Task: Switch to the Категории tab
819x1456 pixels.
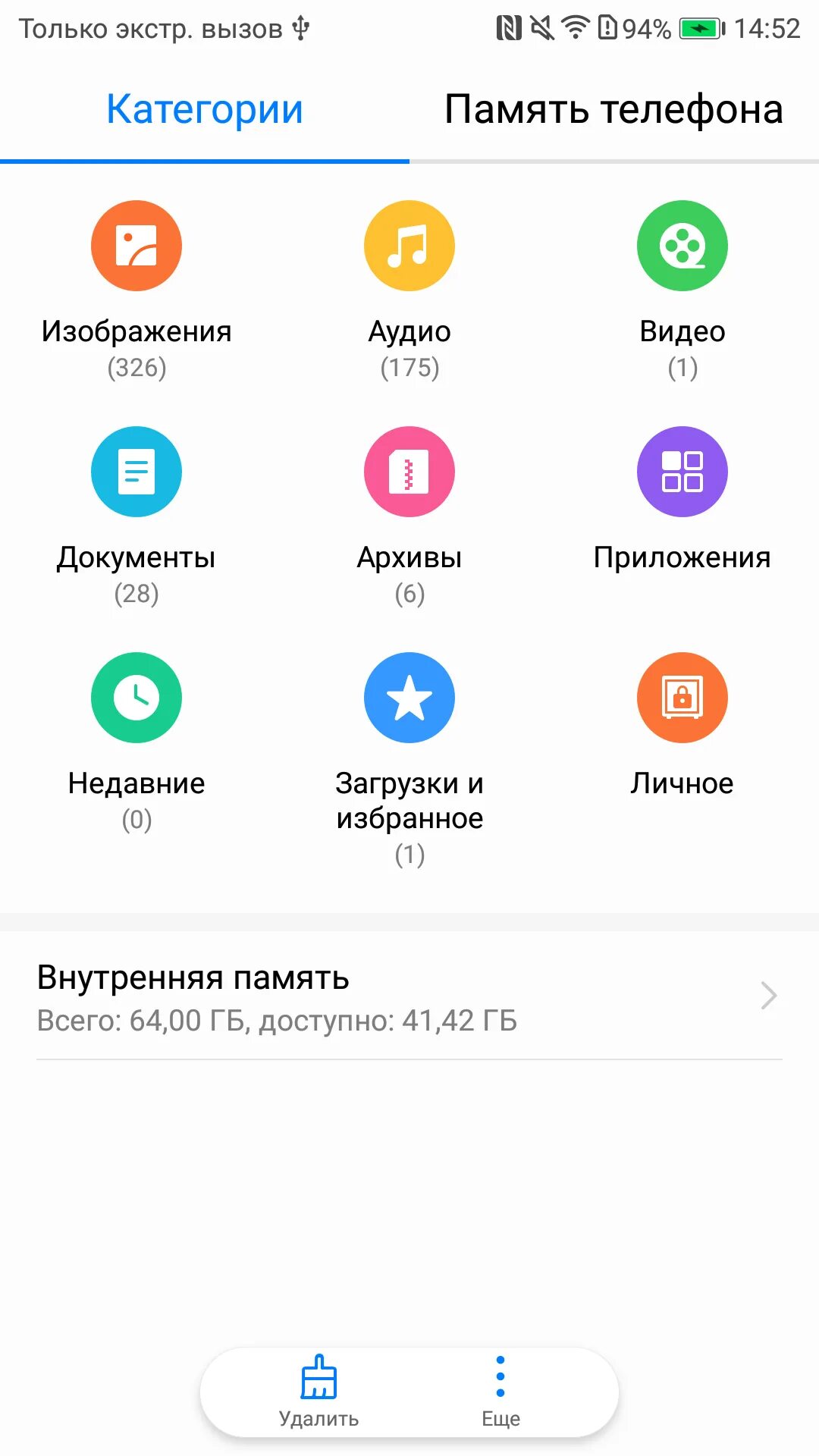Action: pyautogui.click(x=205, y=110)
